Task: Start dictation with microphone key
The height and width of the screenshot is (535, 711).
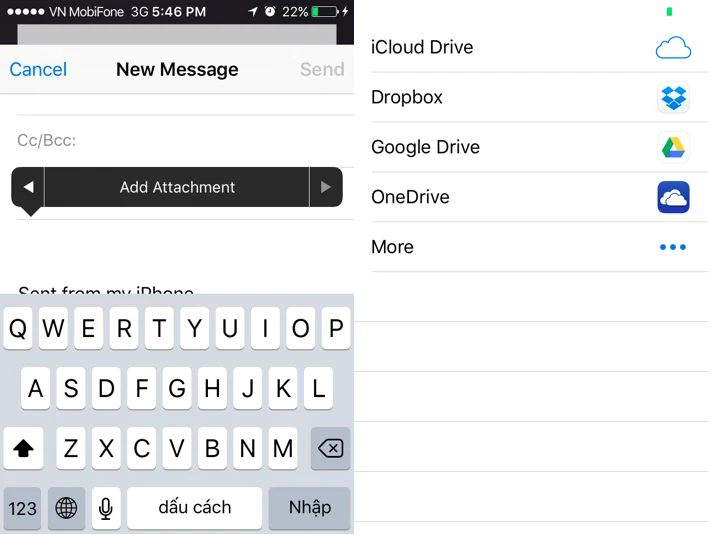Action: click(x=106, y=508)
